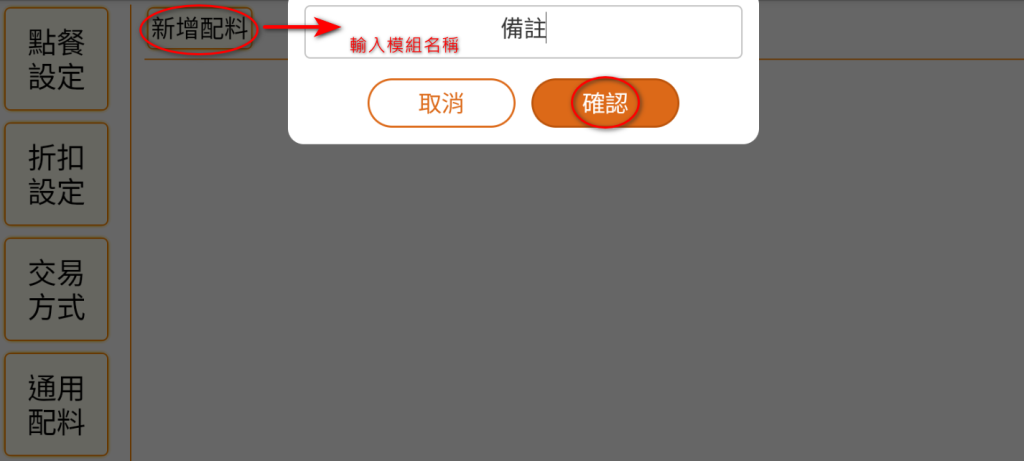Open the 點餐設定 section
The height and width of the screenshot is (461, 1024).
pyautogui.click(x=56, y=59)
